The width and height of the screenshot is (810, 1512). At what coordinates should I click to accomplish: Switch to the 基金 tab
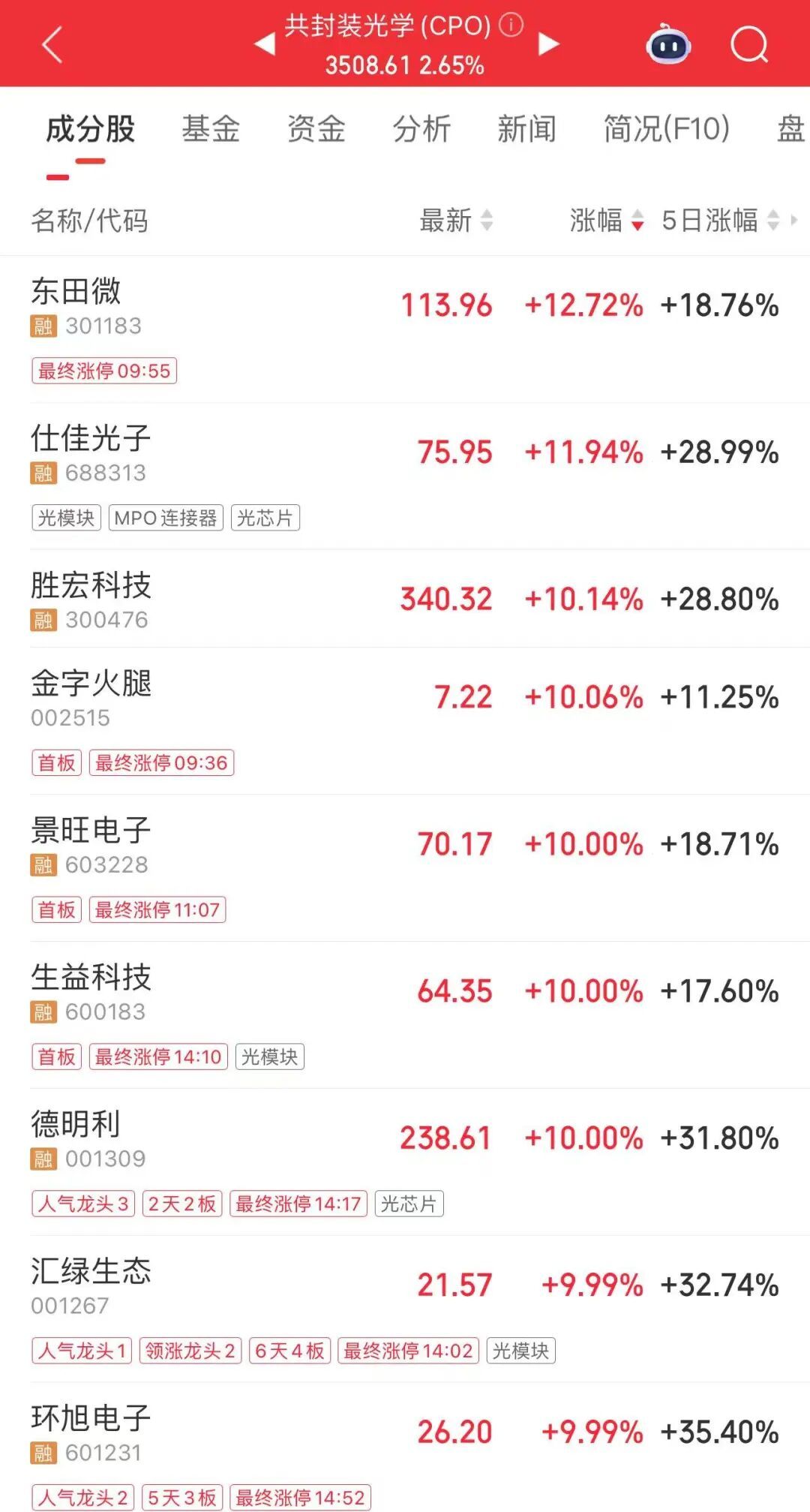(x=211, y=129)
